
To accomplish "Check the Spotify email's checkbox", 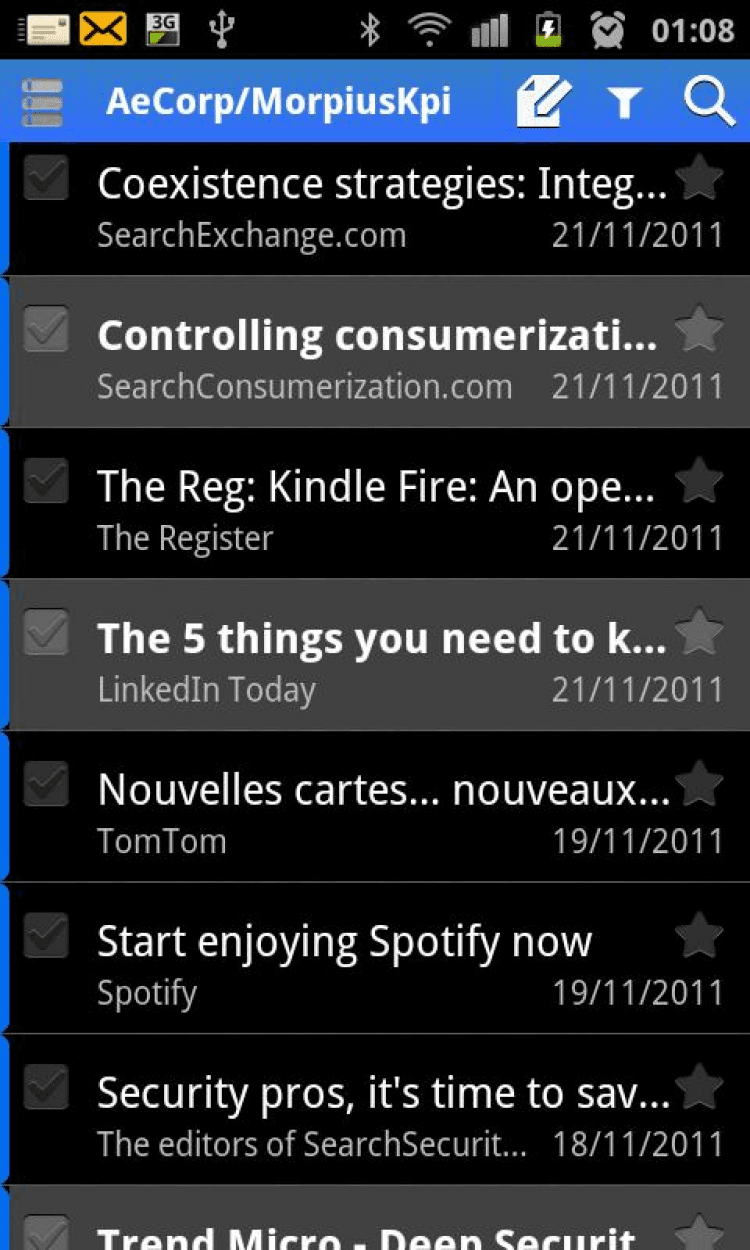I will [x=46, y=935].
